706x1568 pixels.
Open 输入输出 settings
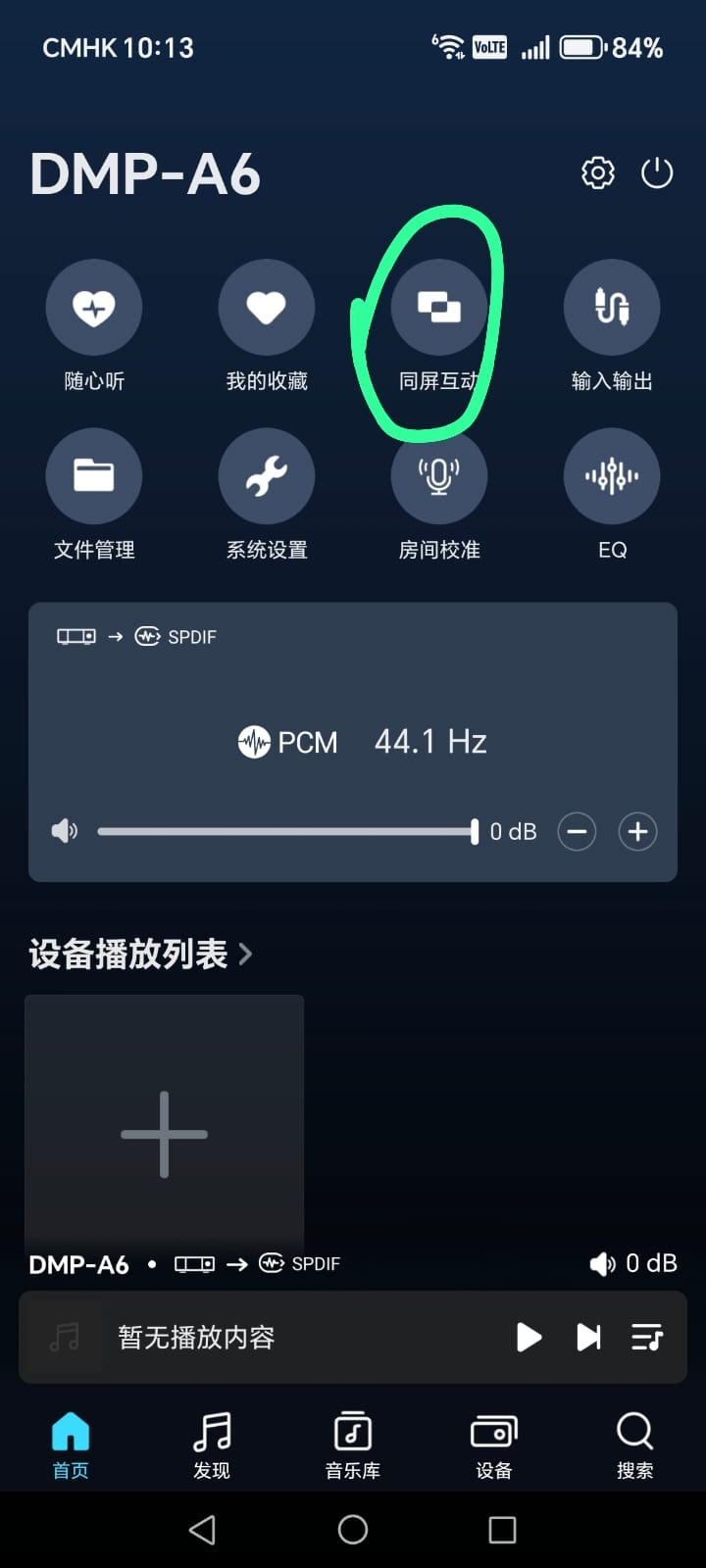coord(611,308)
